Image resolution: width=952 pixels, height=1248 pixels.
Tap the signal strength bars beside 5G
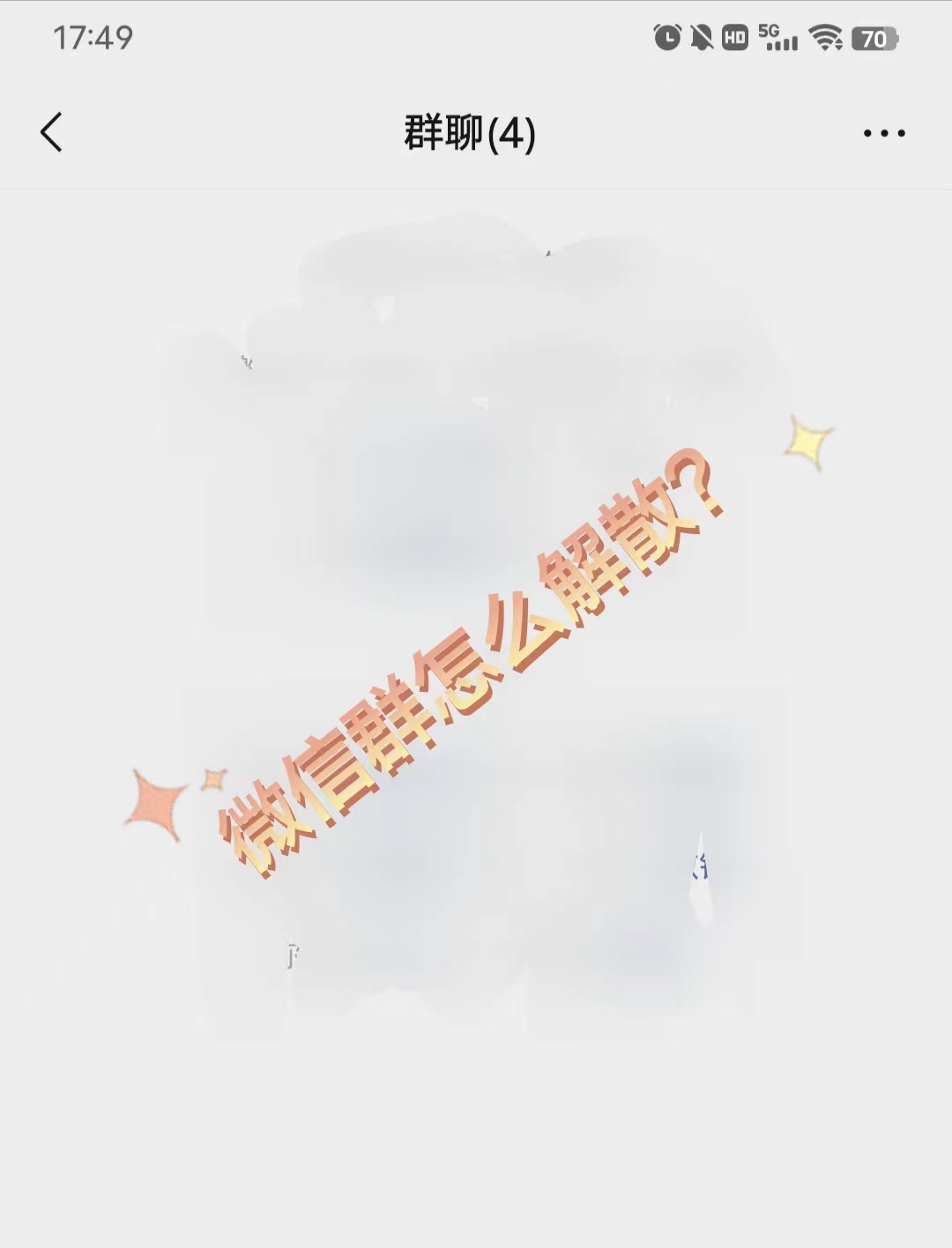point(783,41)
